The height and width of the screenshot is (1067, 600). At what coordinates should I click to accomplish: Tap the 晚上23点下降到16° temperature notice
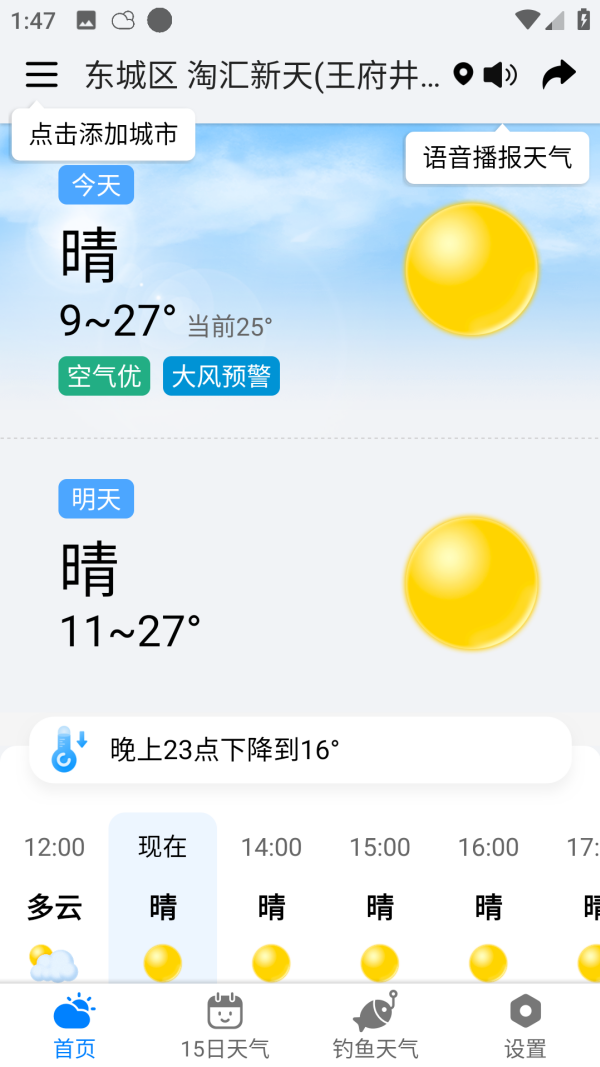[x=300, y=749]
